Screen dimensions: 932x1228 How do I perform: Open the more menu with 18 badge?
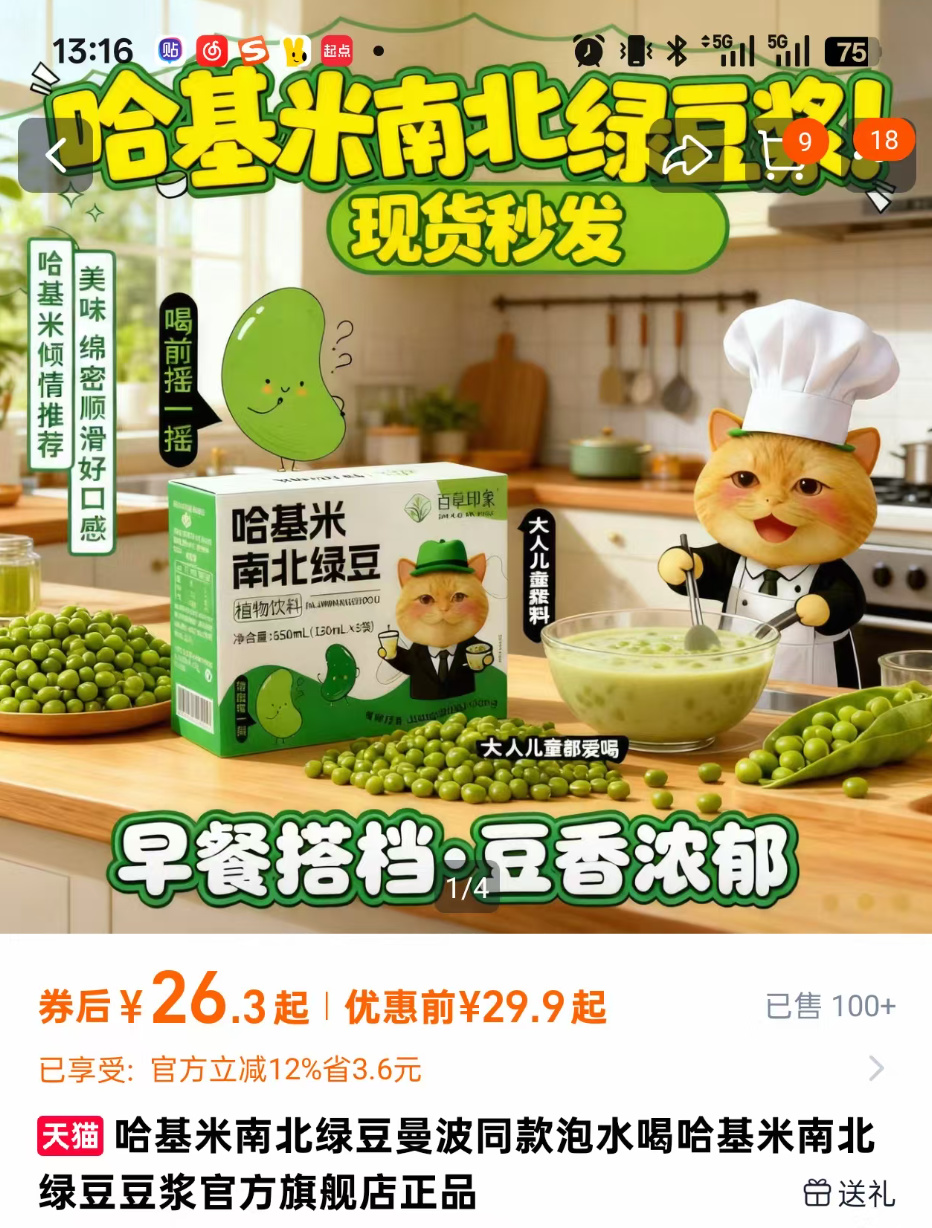[875, 155]
